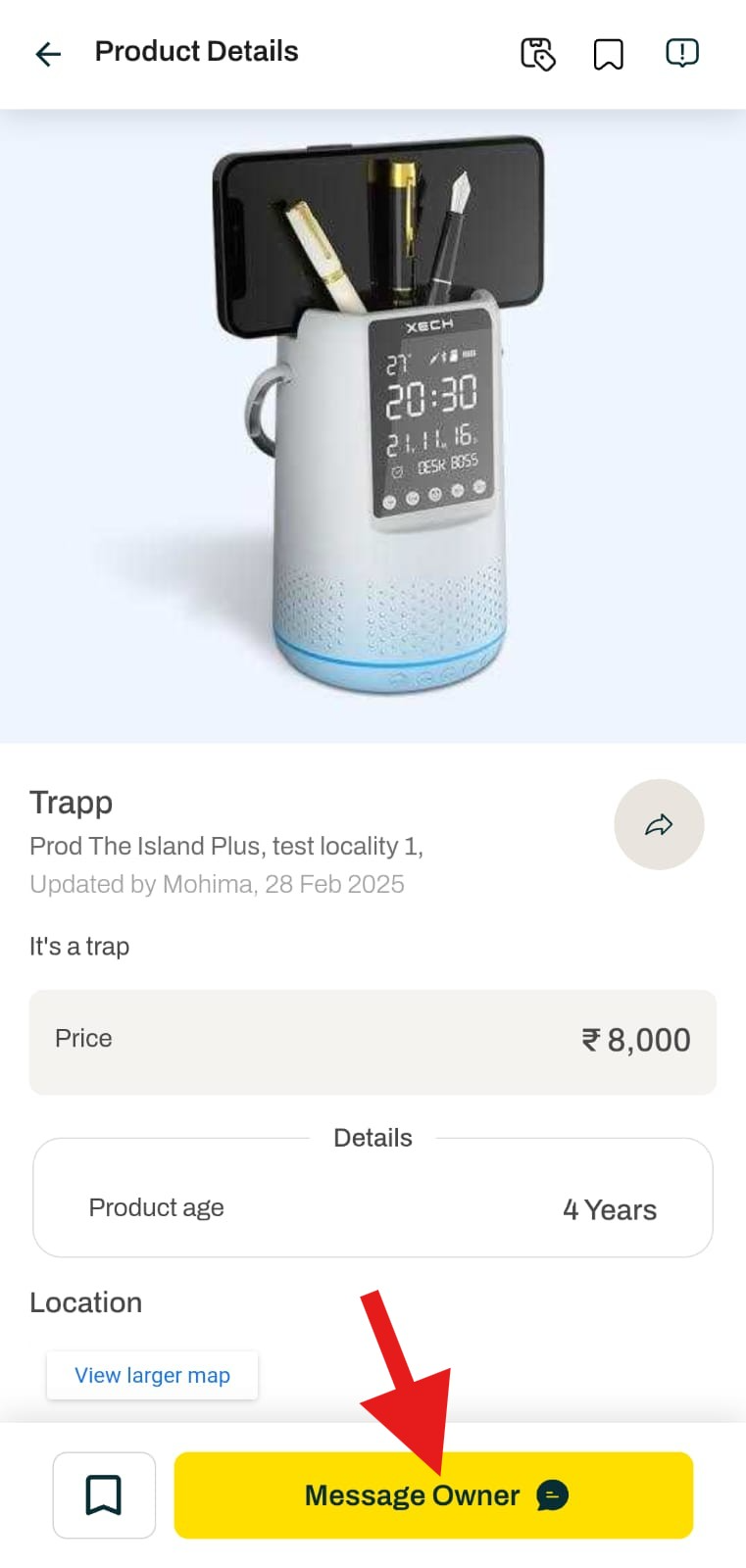This screenshot has height=1568, width=746.
Task: Open the saved tags icon in app bar
Action: pyautogui.click(x=537, y=54)
